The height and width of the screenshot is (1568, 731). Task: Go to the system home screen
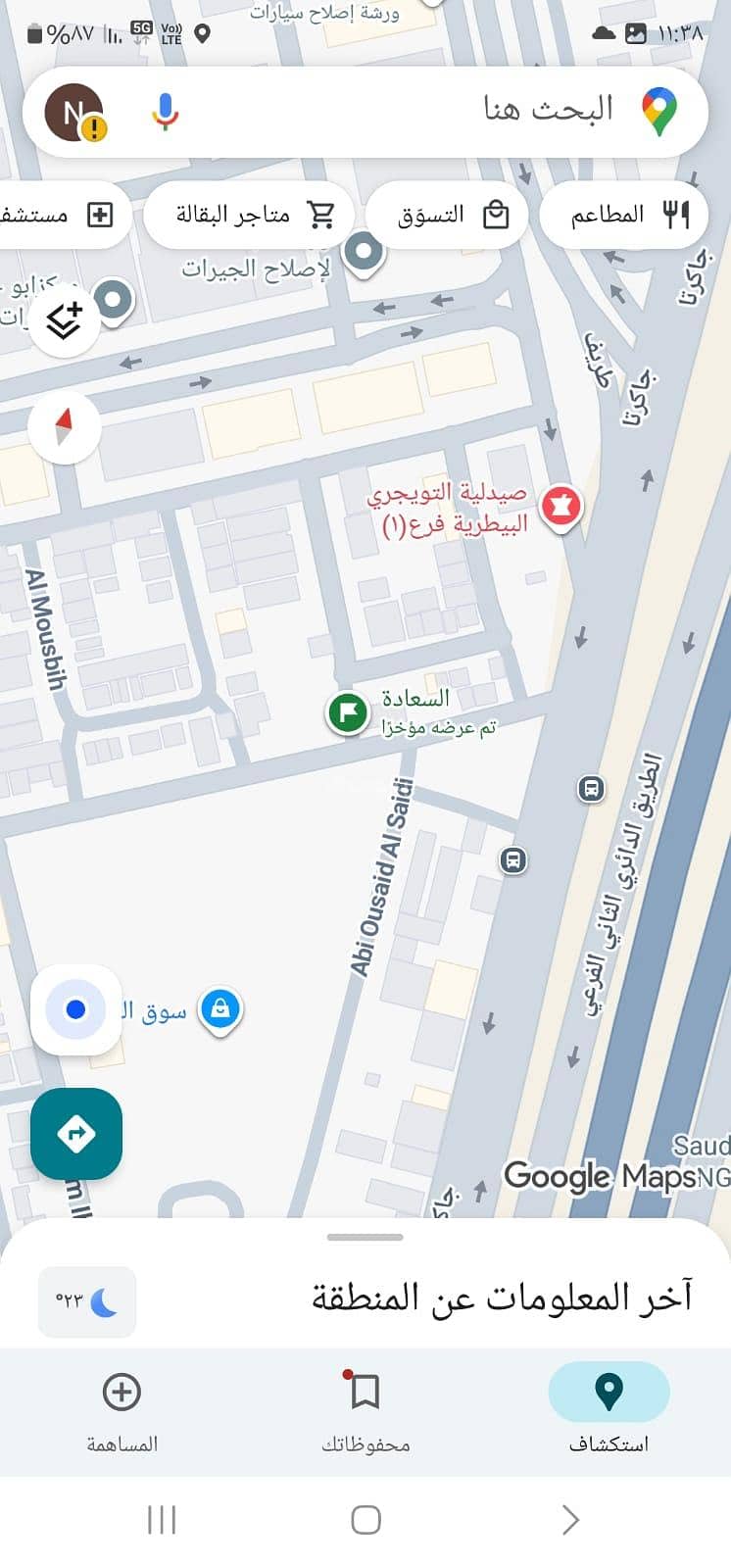365,1520
